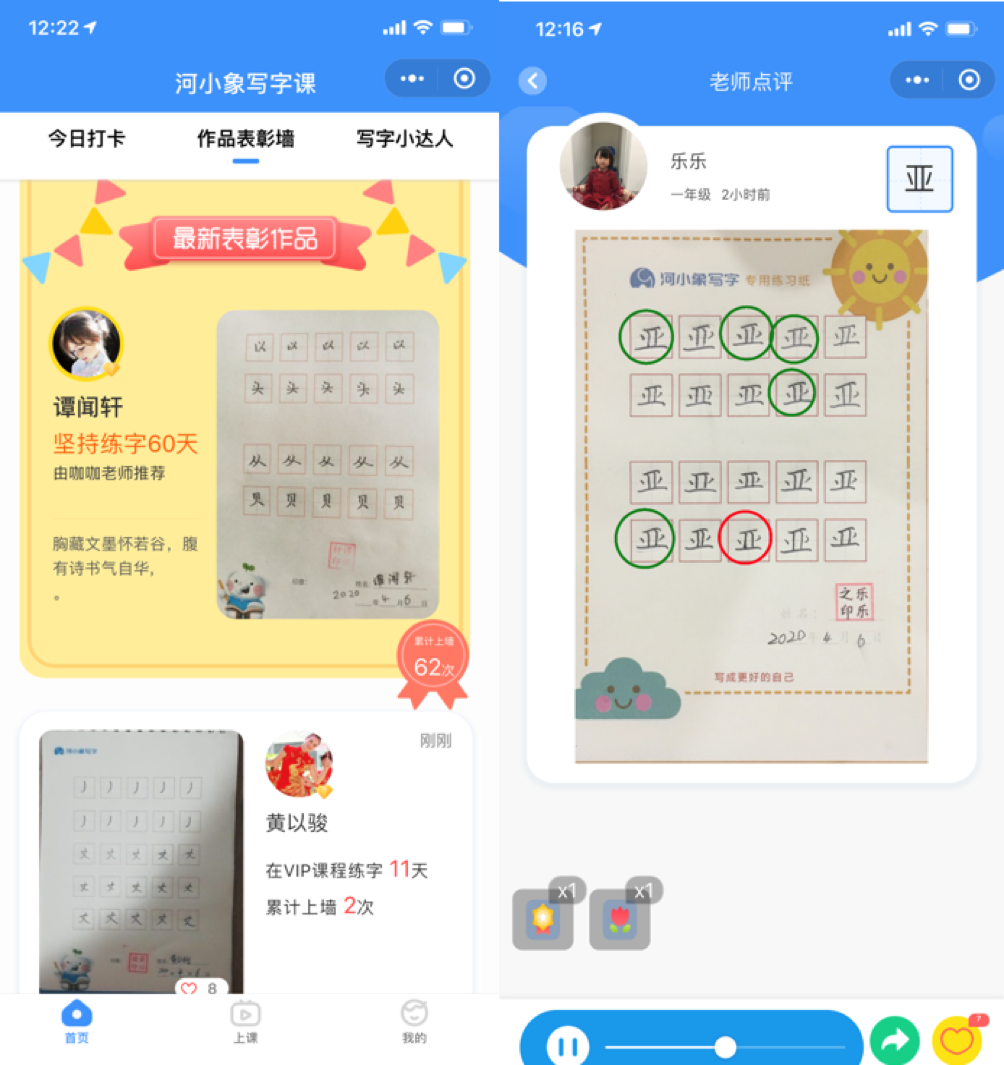Tap the yellow heart like button

tap(957, 1041)
